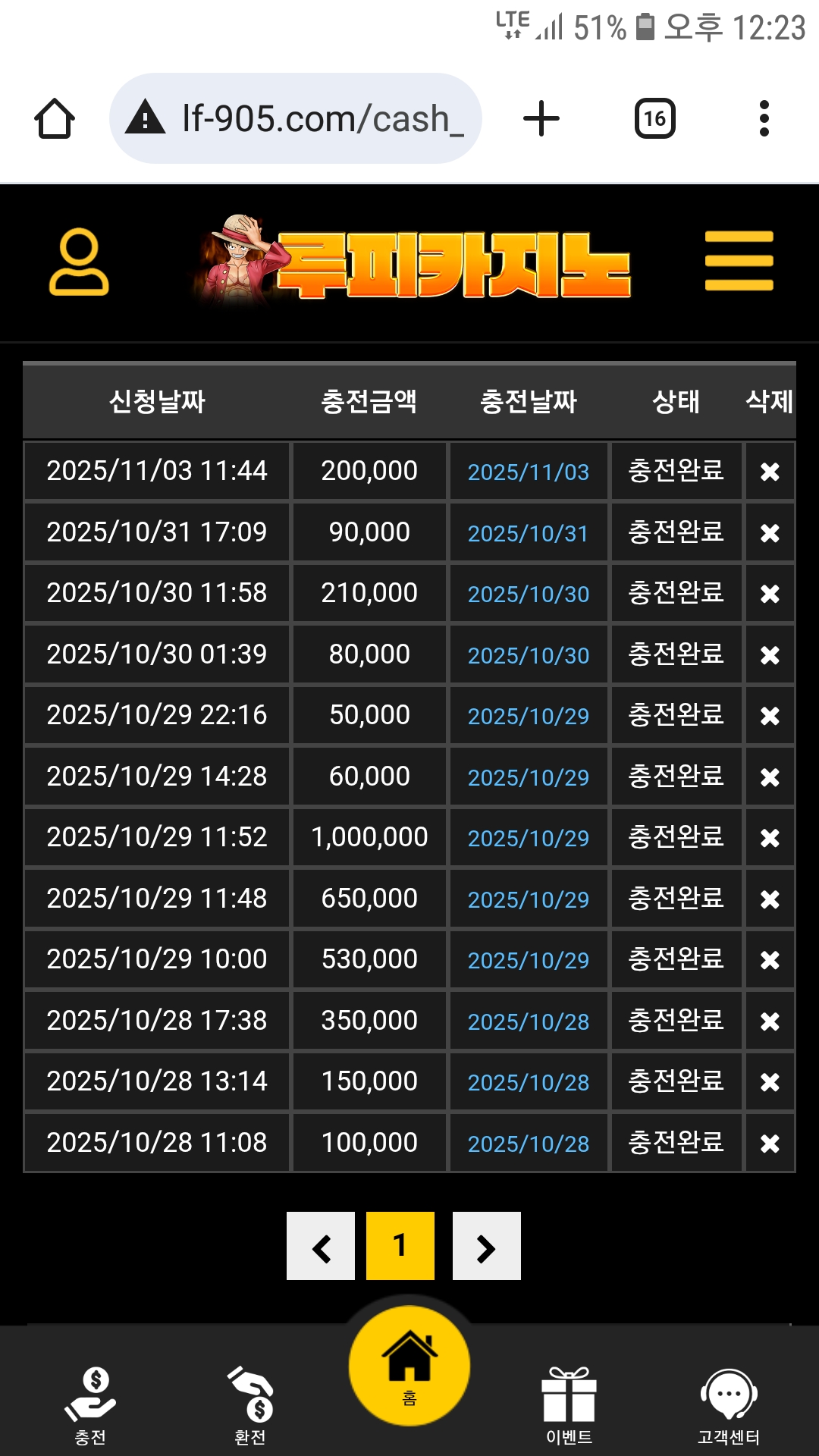
Task: Remove the 1,000,000 deposit entry via its X
Action: pos(770,837)
